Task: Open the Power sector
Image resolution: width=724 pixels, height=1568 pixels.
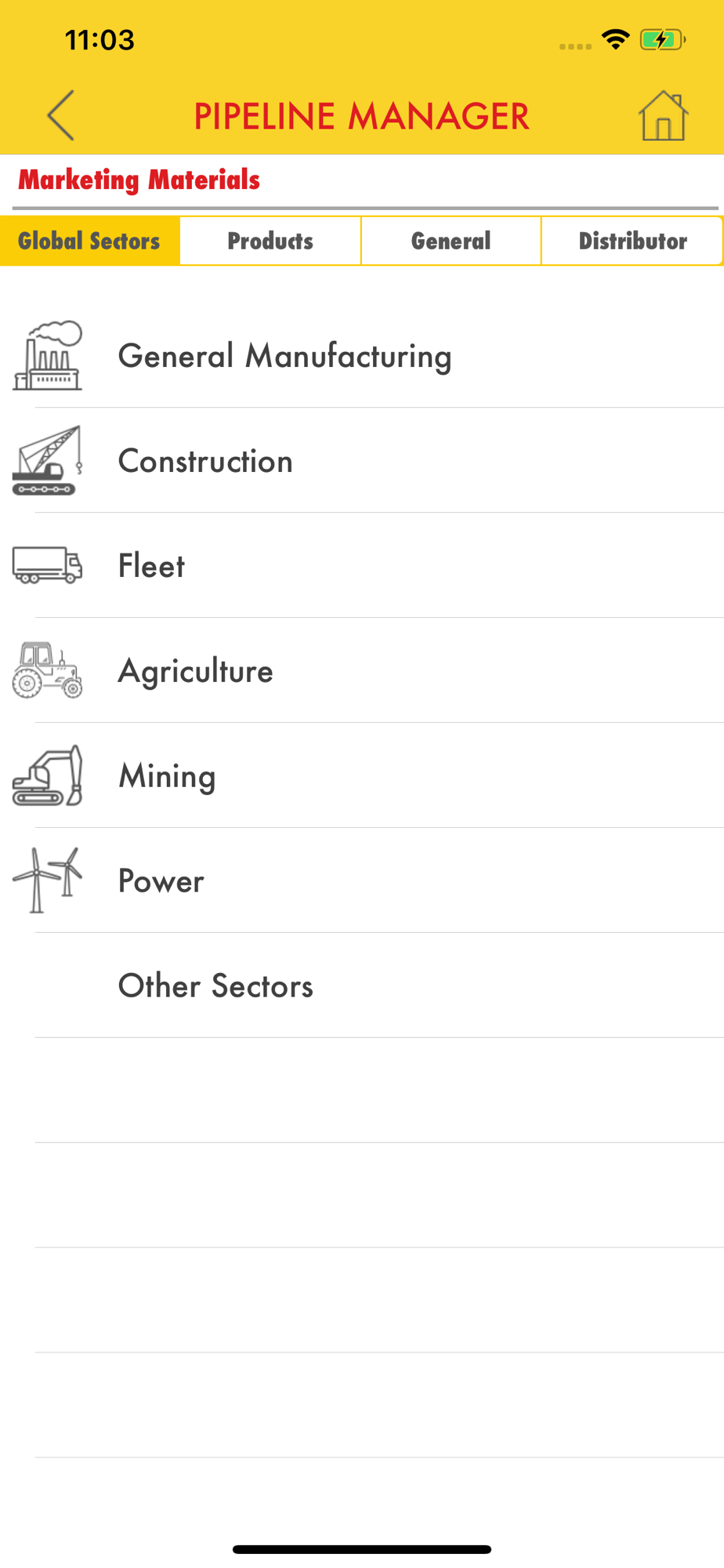Action: 362,880
